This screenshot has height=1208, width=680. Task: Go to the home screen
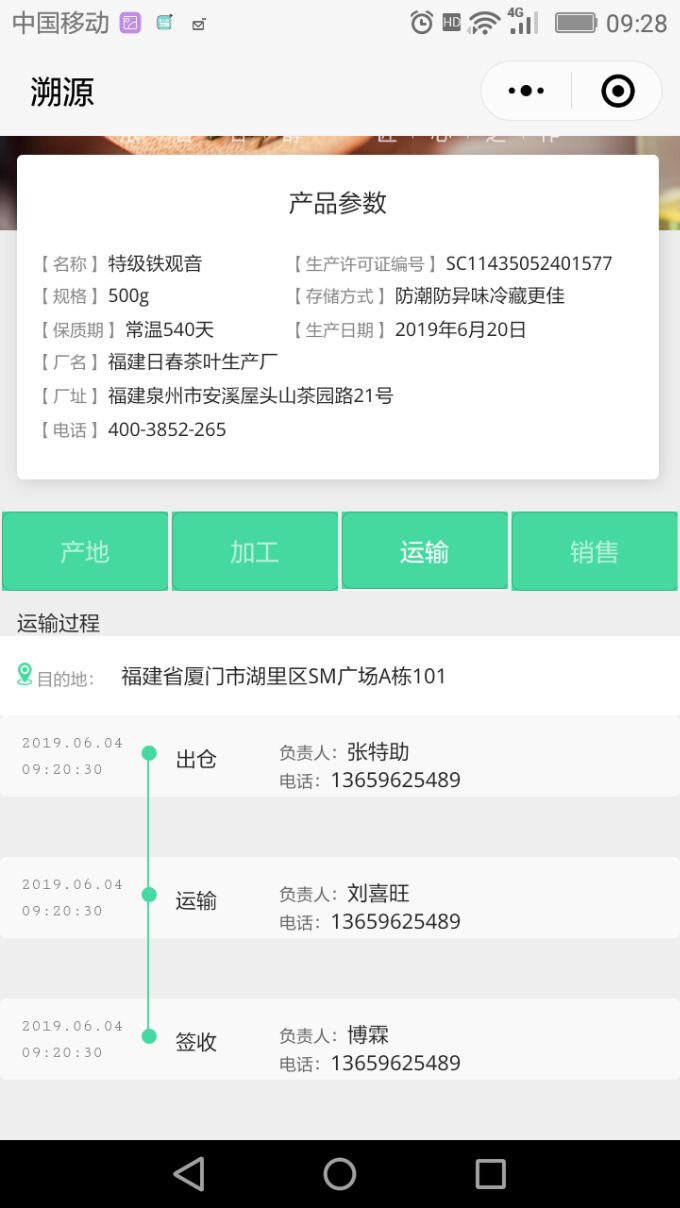(x=340, y=1173)
